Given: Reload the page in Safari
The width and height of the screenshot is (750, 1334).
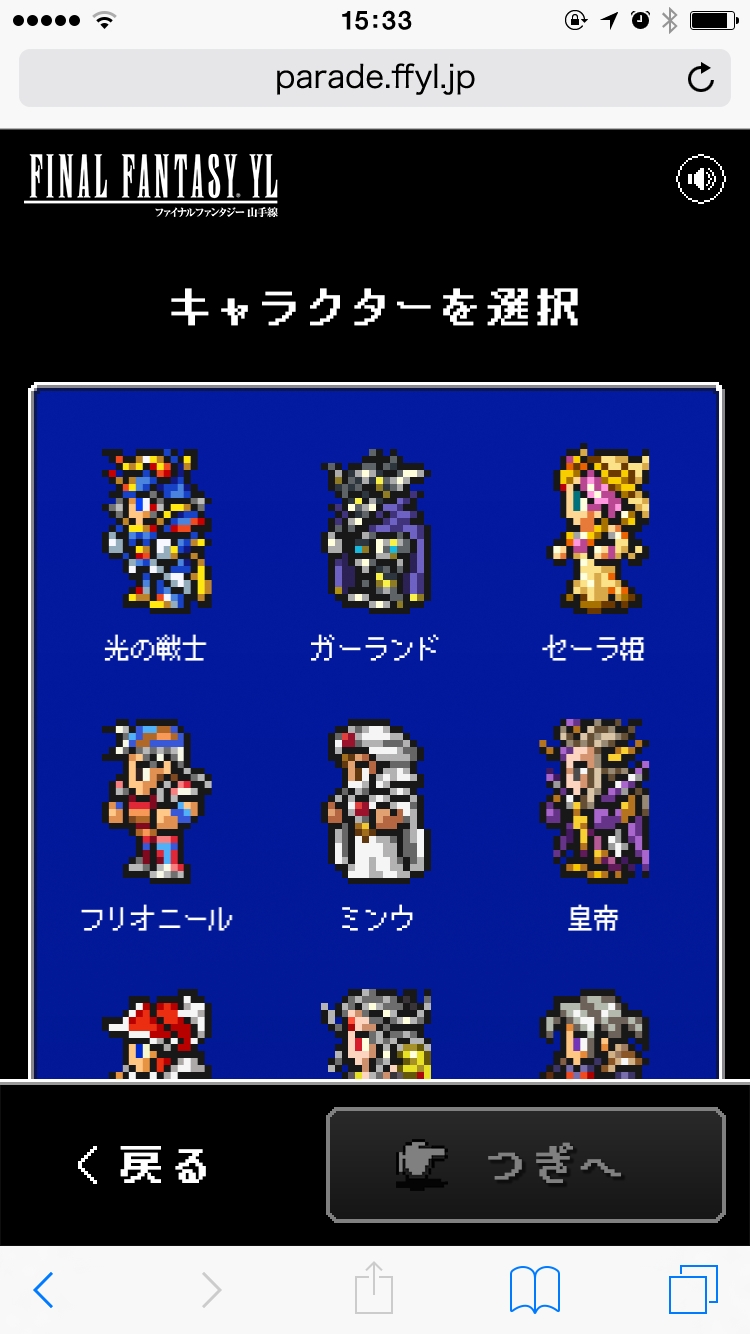Looking at the screenshot, I should point(701,78).
